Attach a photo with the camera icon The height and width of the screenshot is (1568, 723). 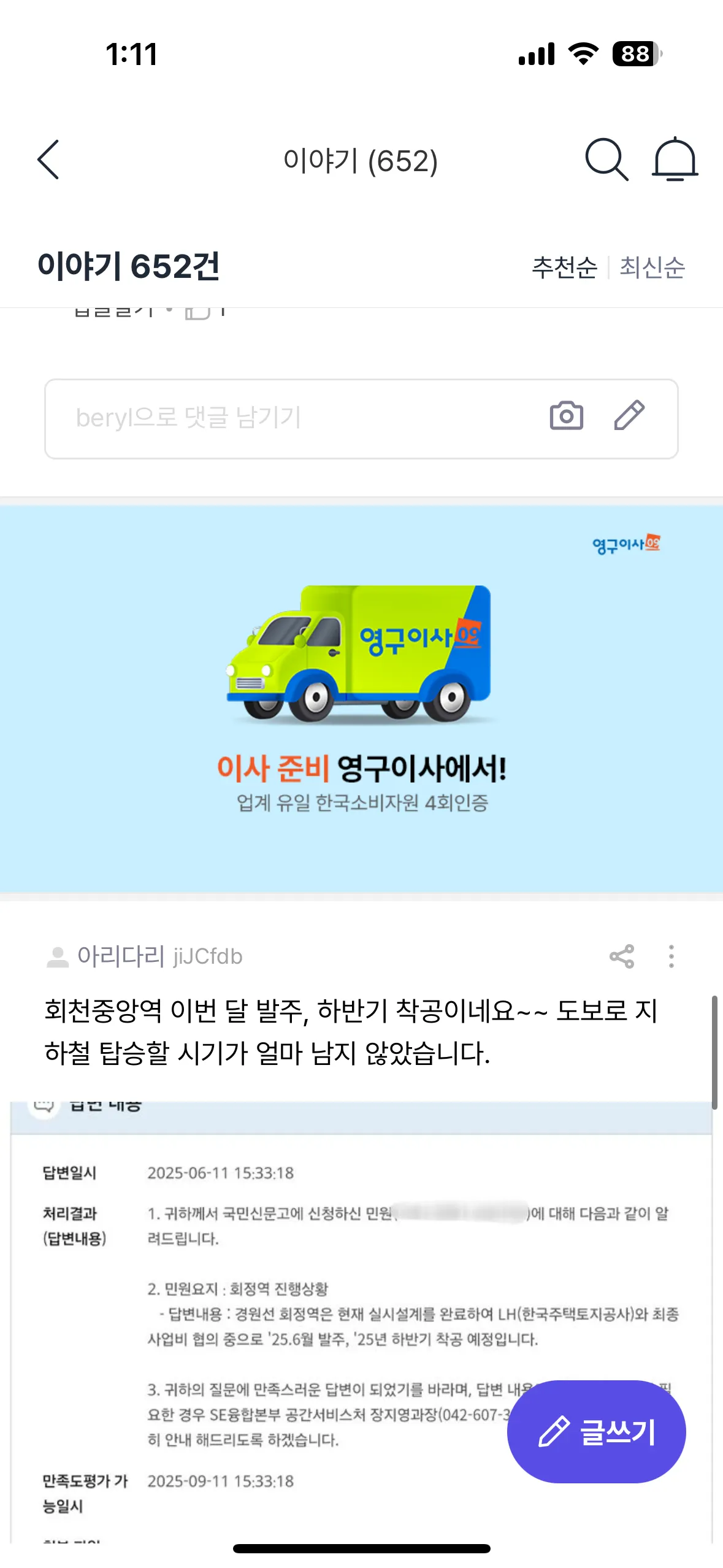566,416
